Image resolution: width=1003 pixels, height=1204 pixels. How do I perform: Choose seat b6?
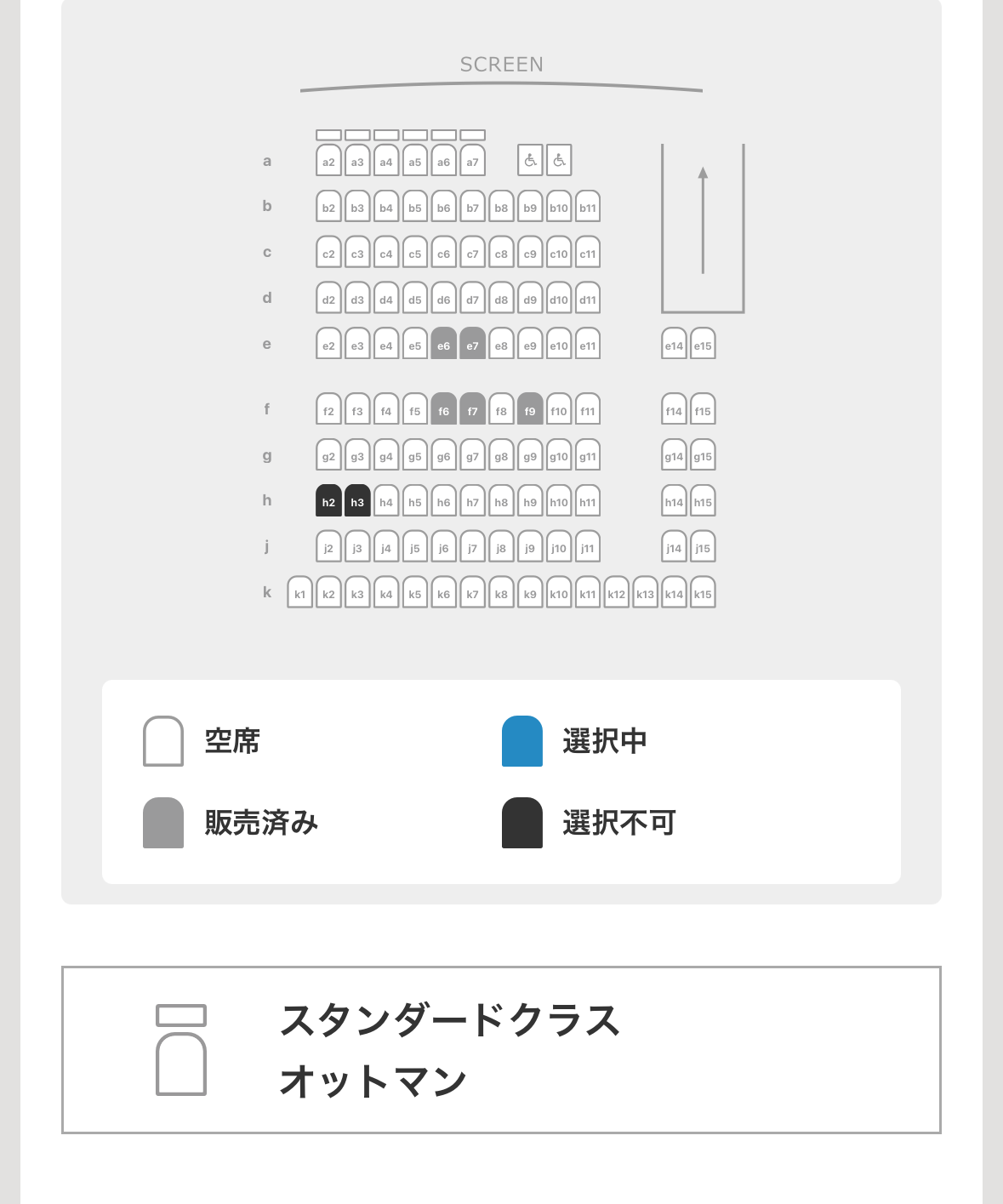443,207
